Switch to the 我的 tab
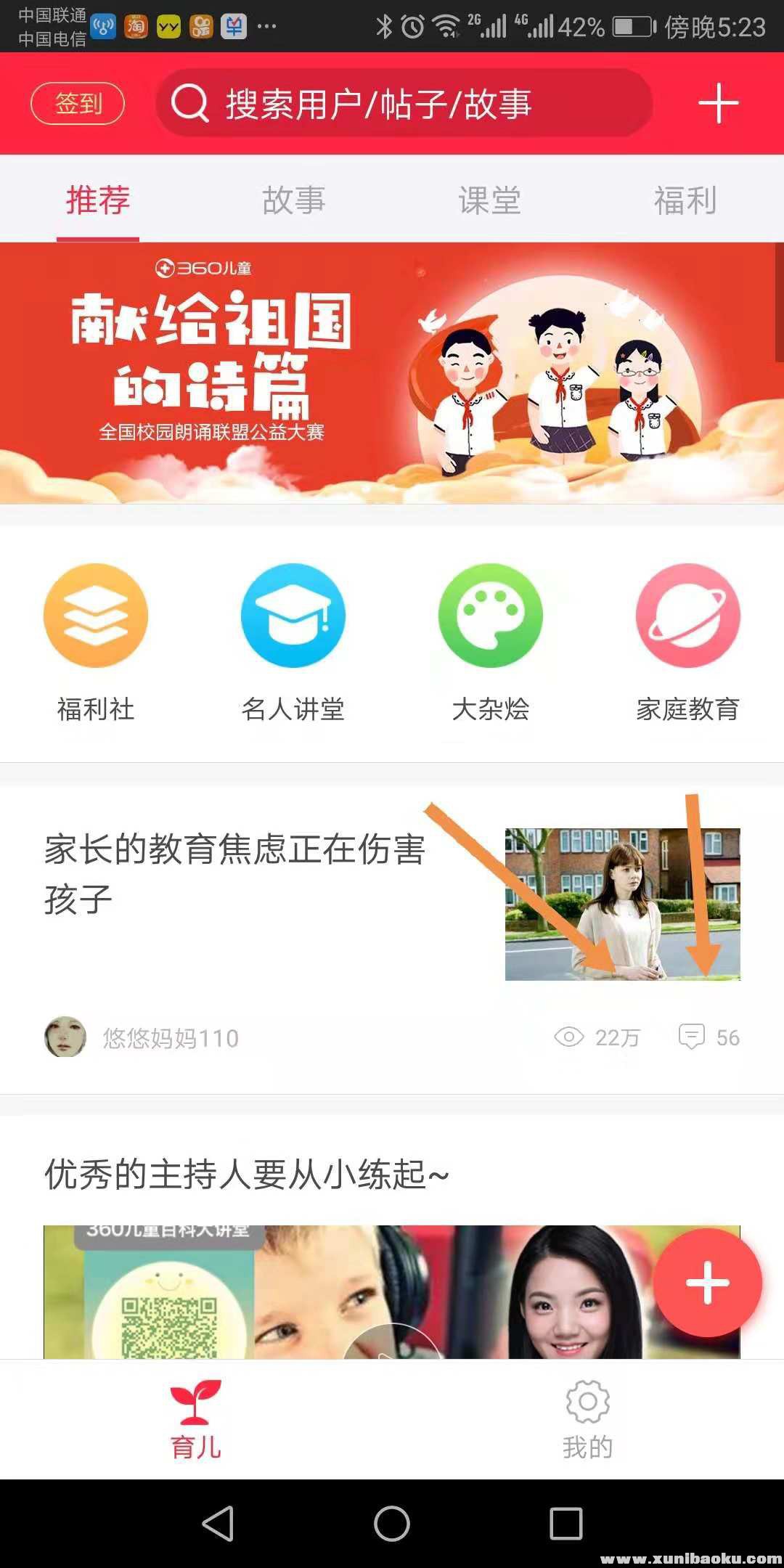The width and height of the screenshot is (784, 1568). pyautogui.click(x=587, y=1421)
